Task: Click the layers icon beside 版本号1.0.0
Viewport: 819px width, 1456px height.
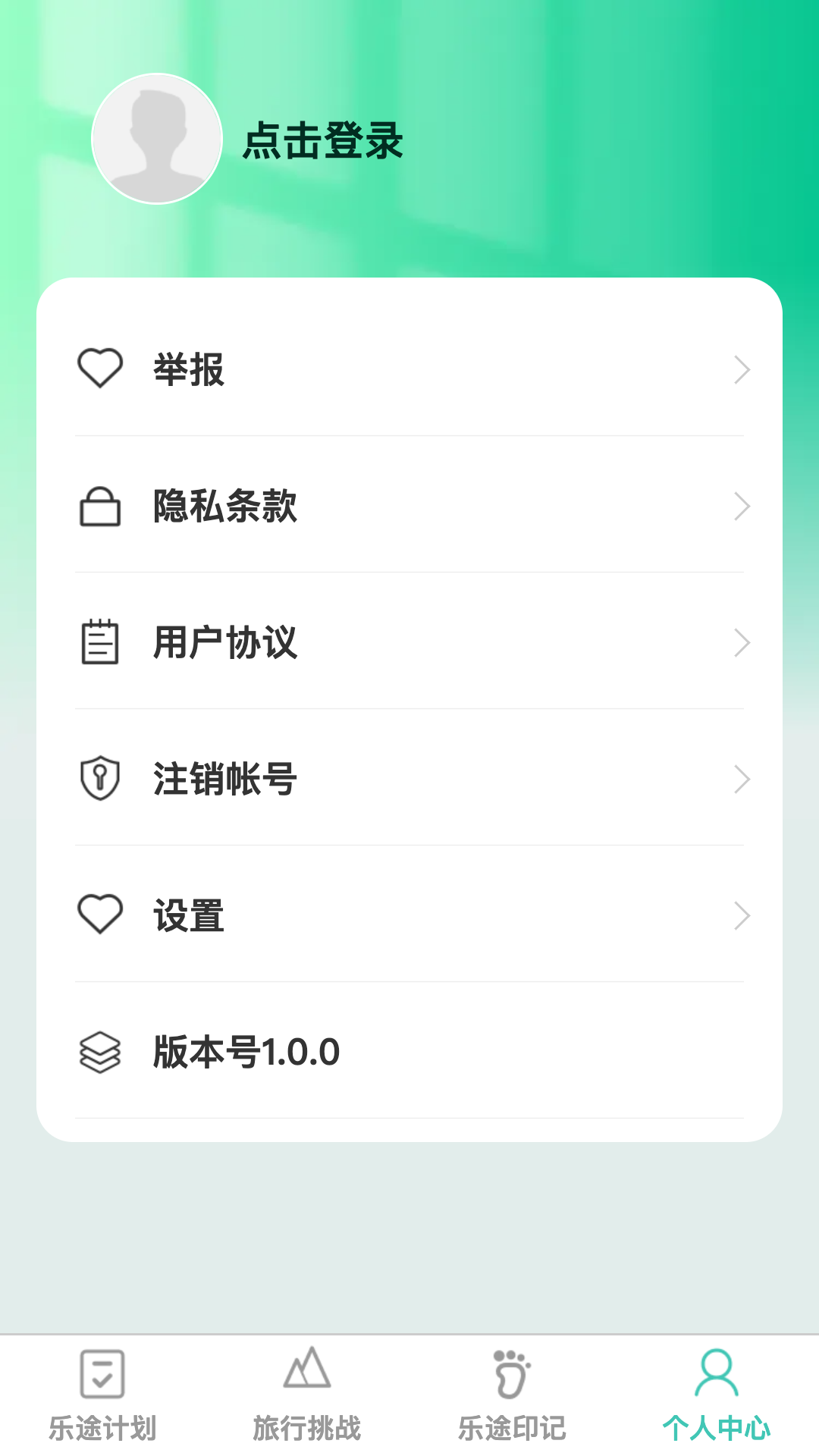Action: tap(99, 1053)
